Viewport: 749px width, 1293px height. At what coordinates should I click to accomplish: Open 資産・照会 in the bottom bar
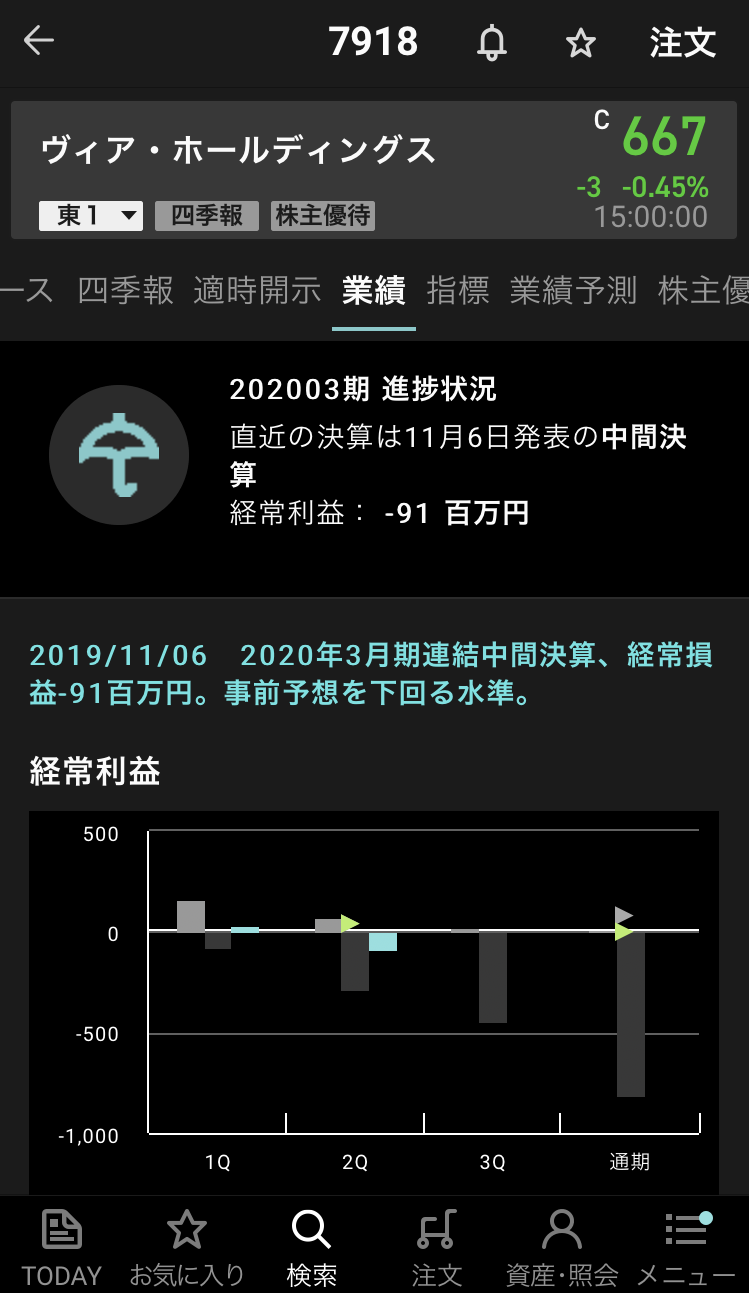[x=562, y=1246]
